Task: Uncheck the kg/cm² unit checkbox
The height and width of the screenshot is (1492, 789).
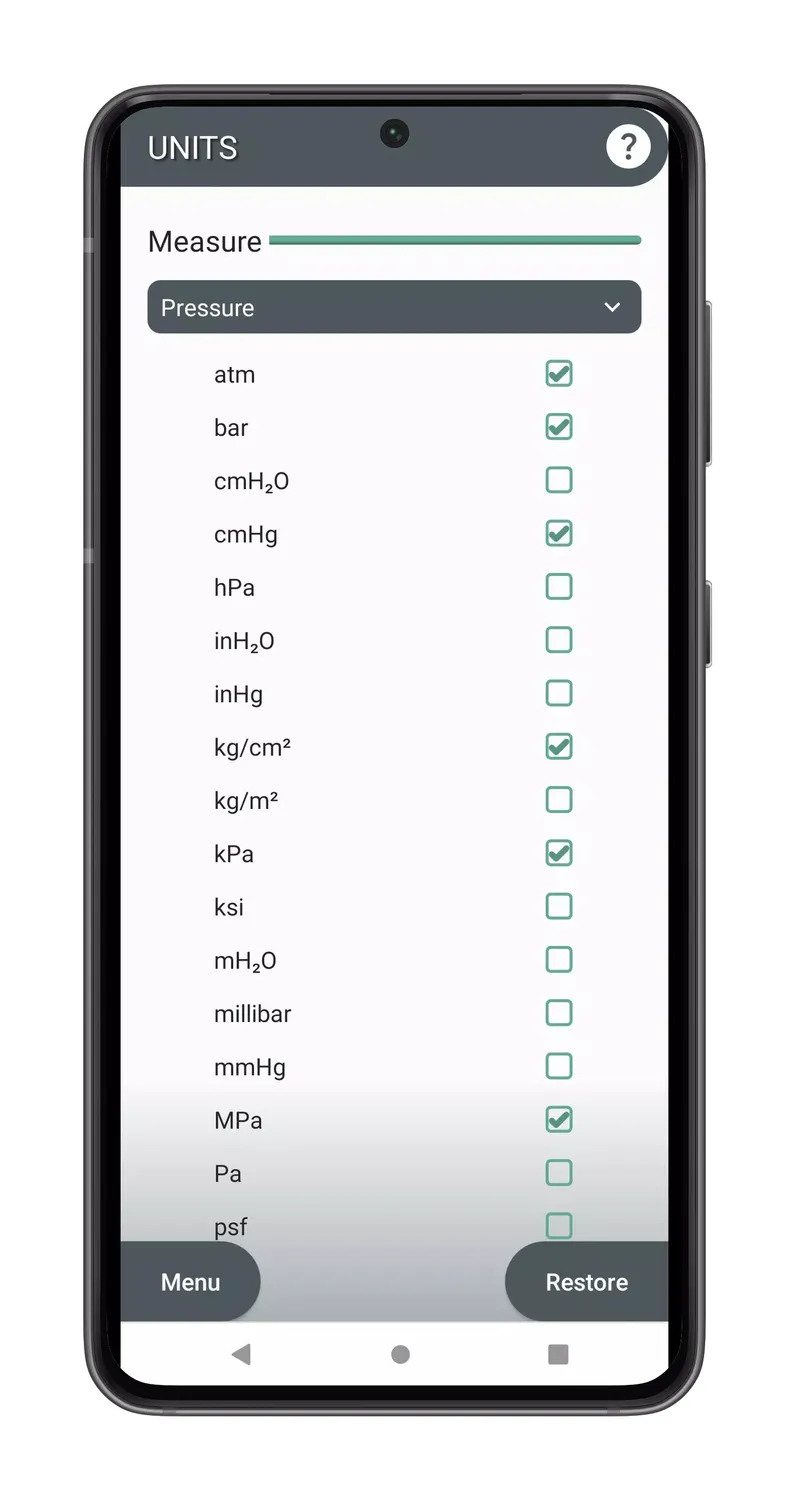Action: point(559,747)
